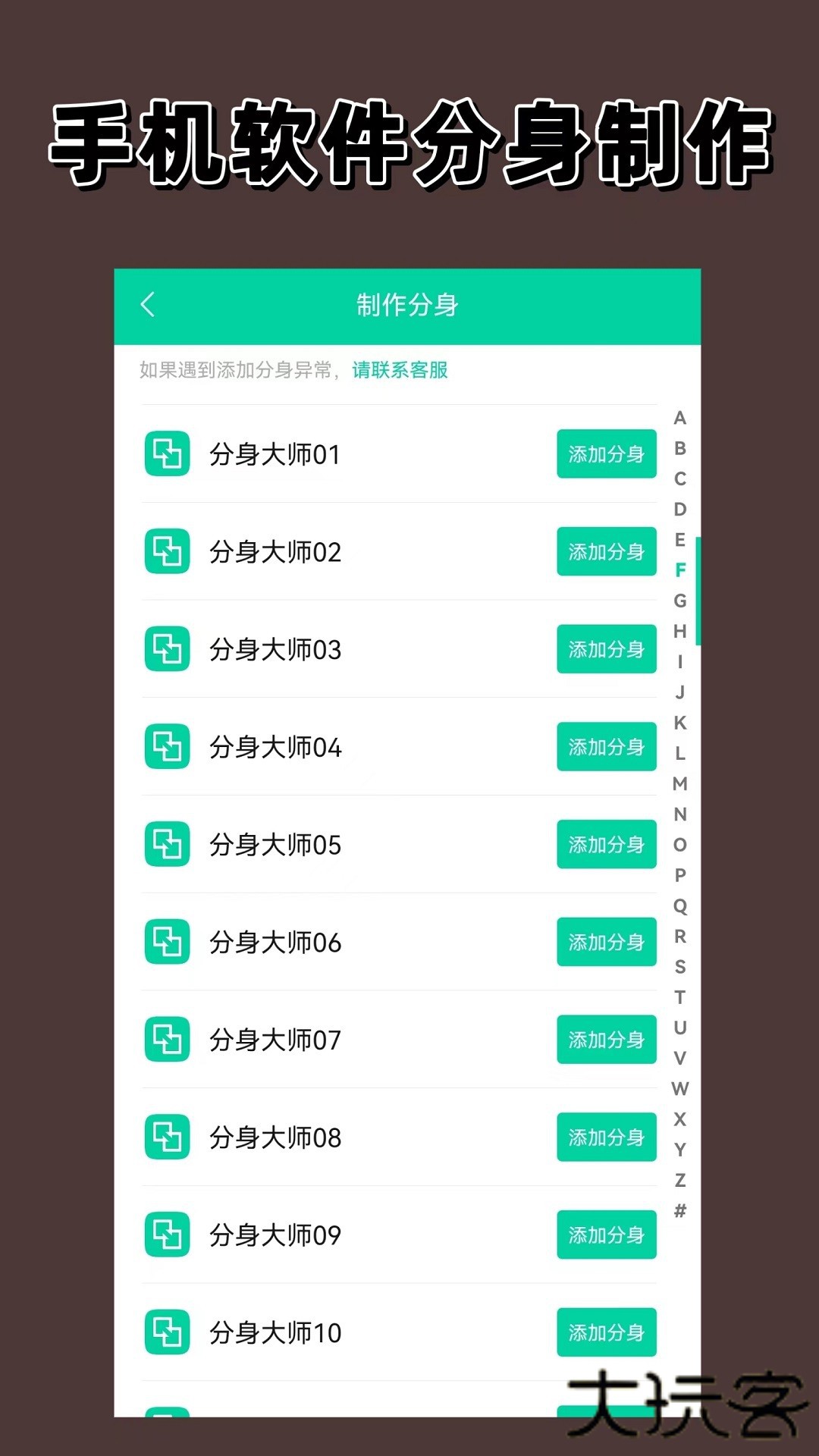Image resolution: width=819 pixels, height=1456 pixels.
Task: Jump to letter Z in the alphabet index
Action: pos(680,1178)
